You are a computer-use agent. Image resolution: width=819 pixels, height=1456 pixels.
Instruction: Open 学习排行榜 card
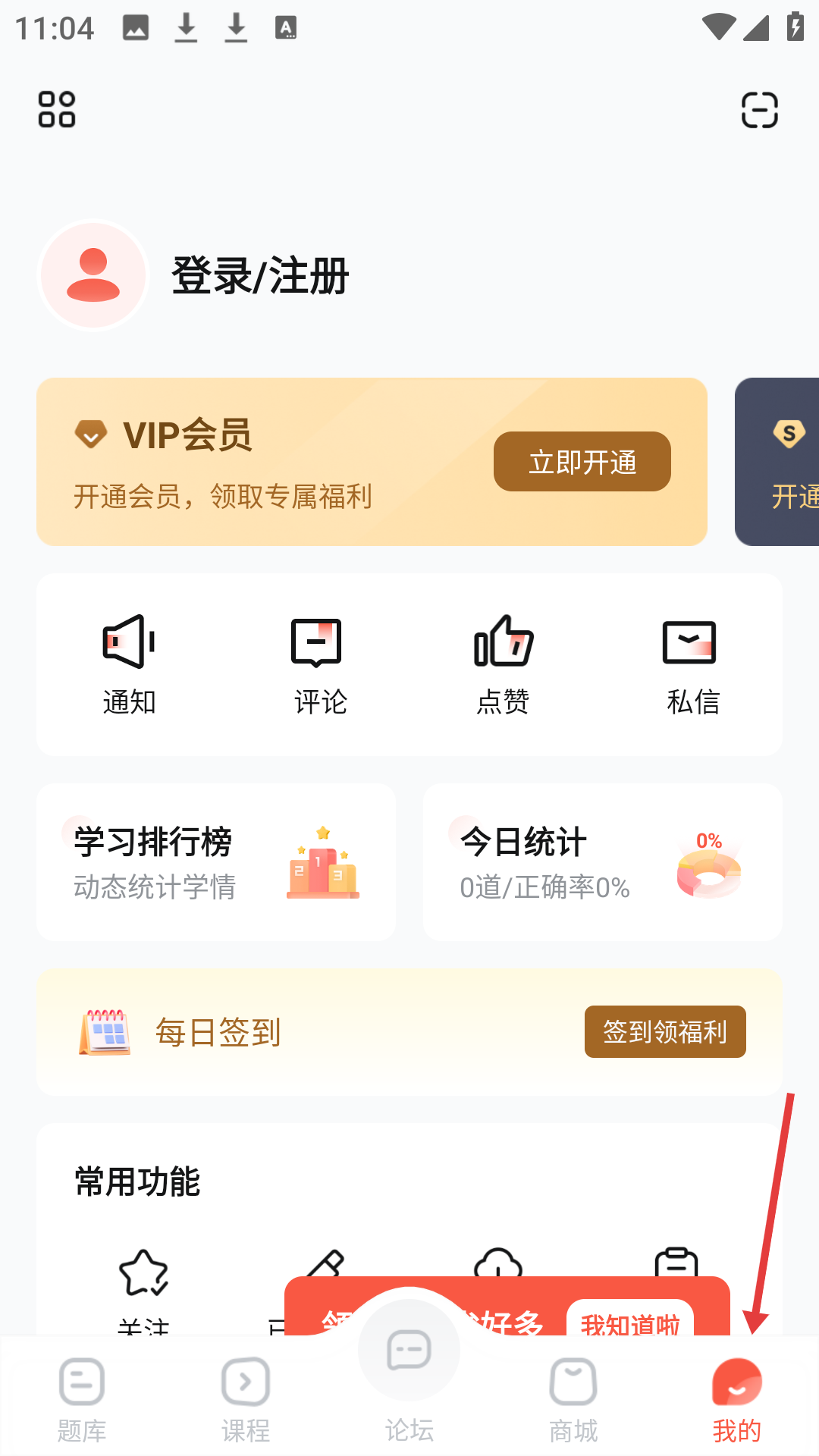[x=216, y=862]
